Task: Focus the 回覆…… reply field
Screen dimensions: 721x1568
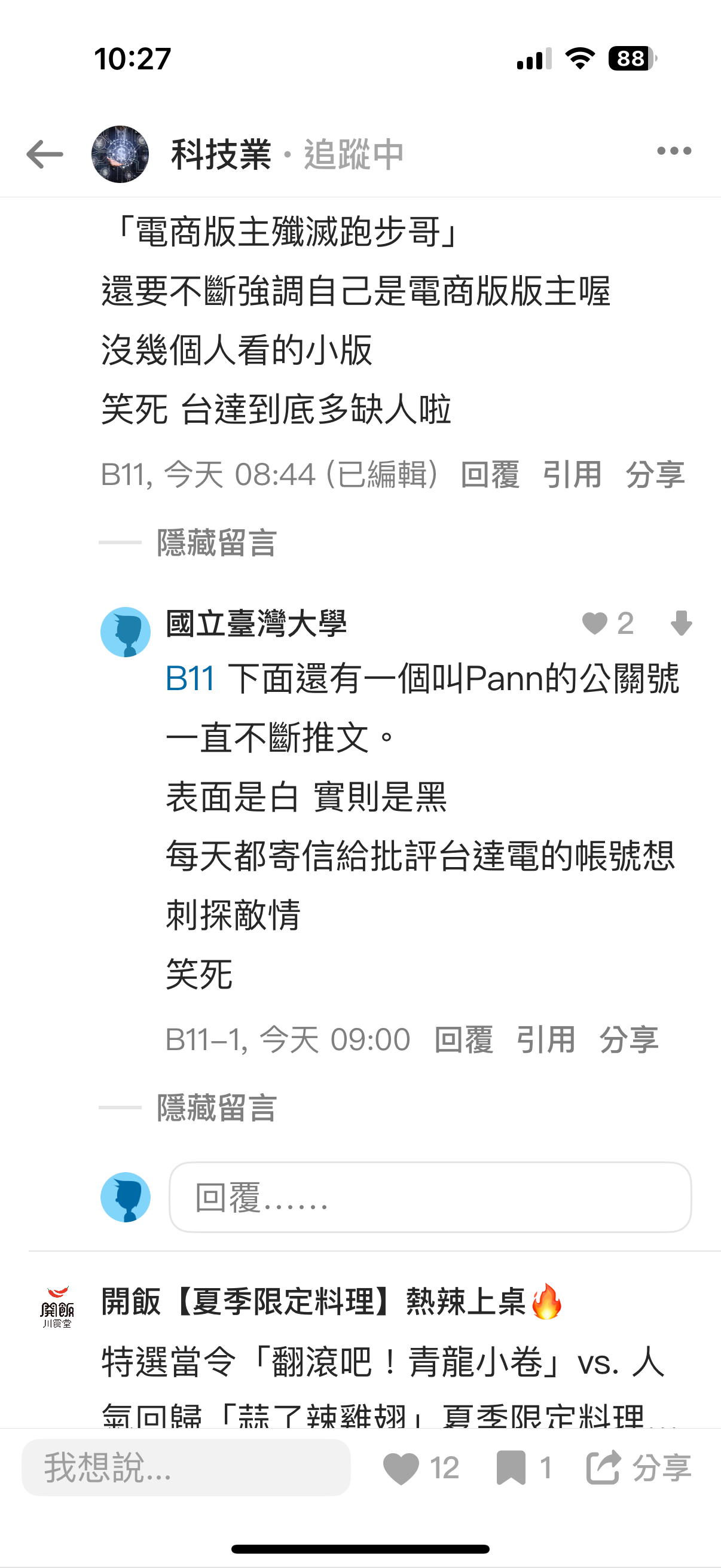Action: (430, 1197)
